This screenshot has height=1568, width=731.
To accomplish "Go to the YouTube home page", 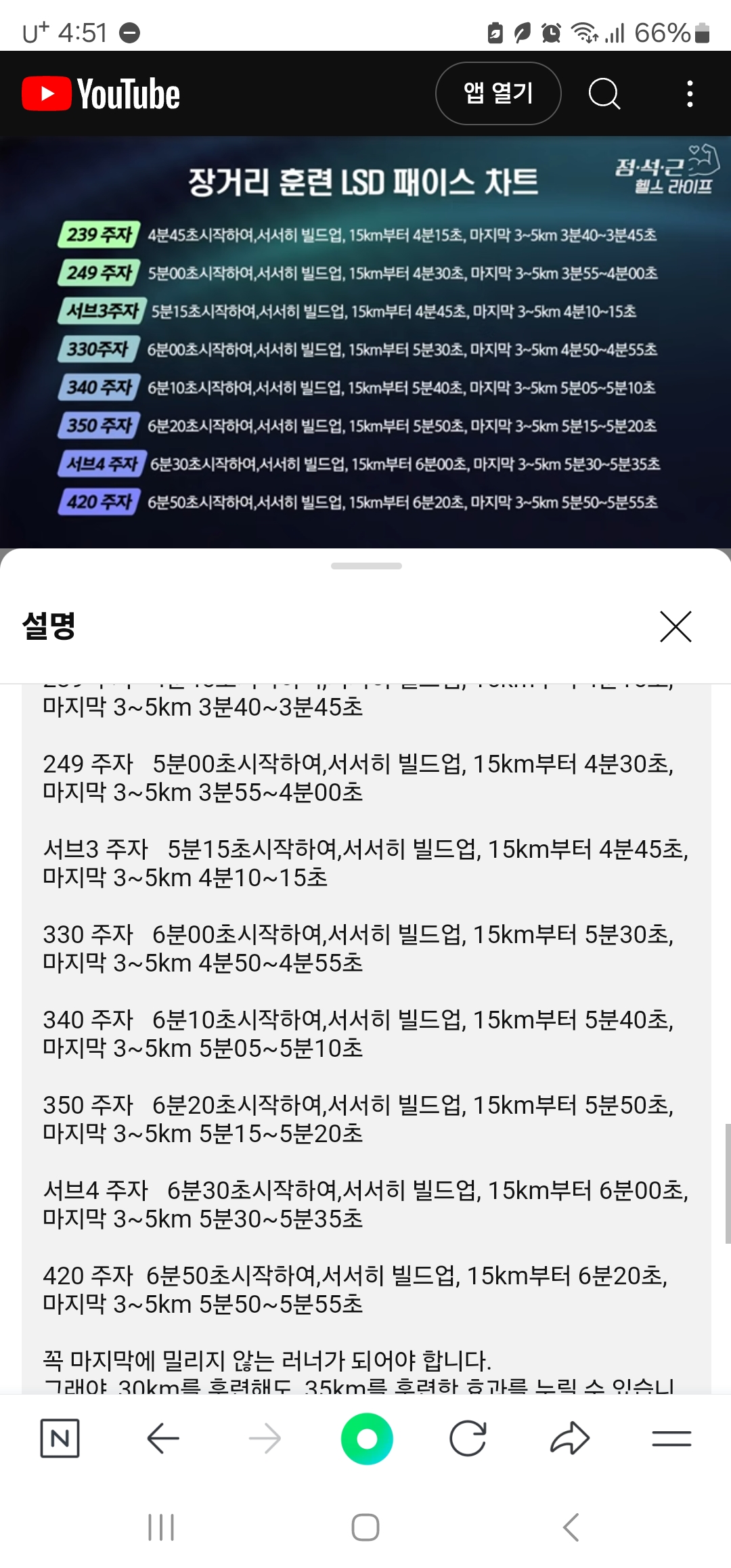I will pyautogui.click(x=101, y=93).
